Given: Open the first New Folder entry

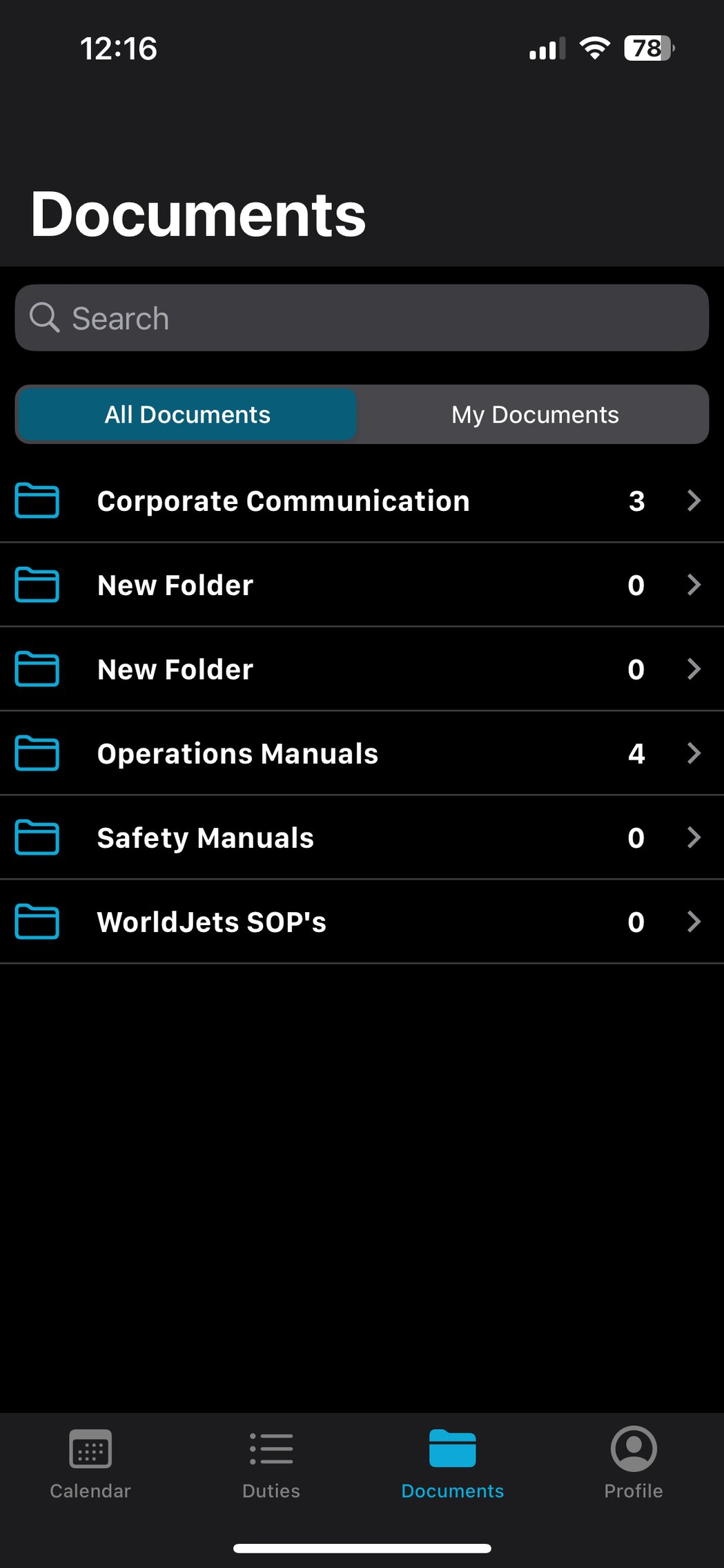Looking at the screenshot, I should coord(362,585).
